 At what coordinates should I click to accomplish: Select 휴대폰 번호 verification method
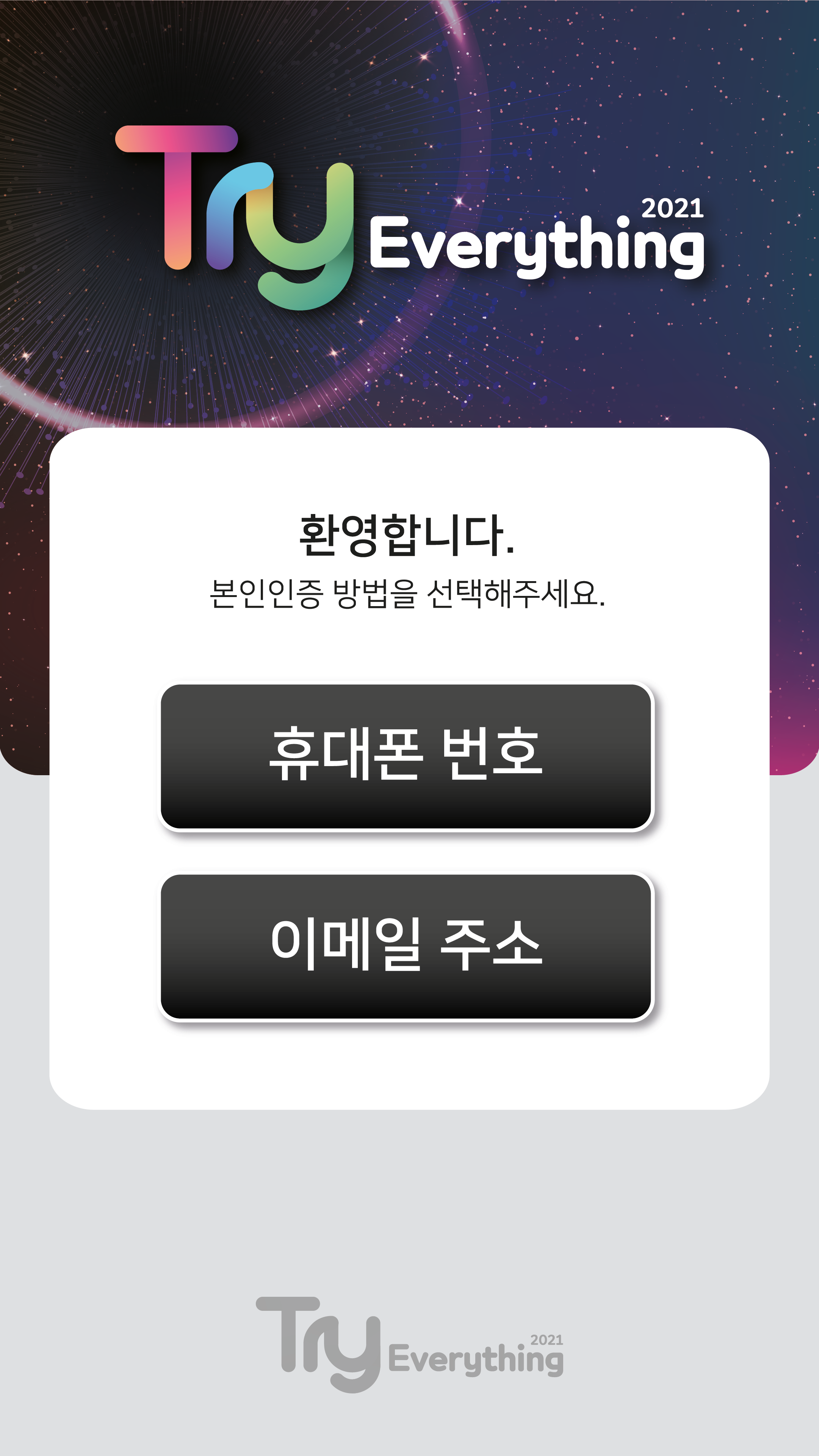406,756
